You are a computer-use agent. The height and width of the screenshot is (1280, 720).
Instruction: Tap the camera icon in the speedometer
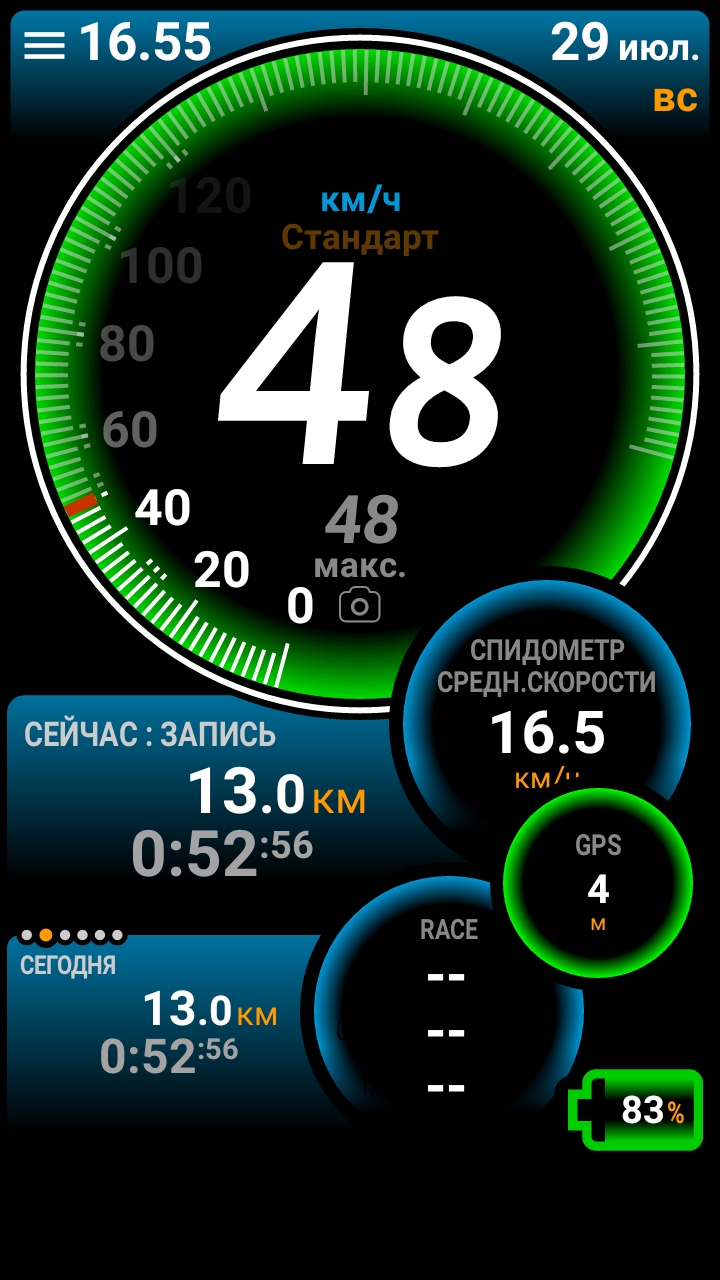(360, 605)
